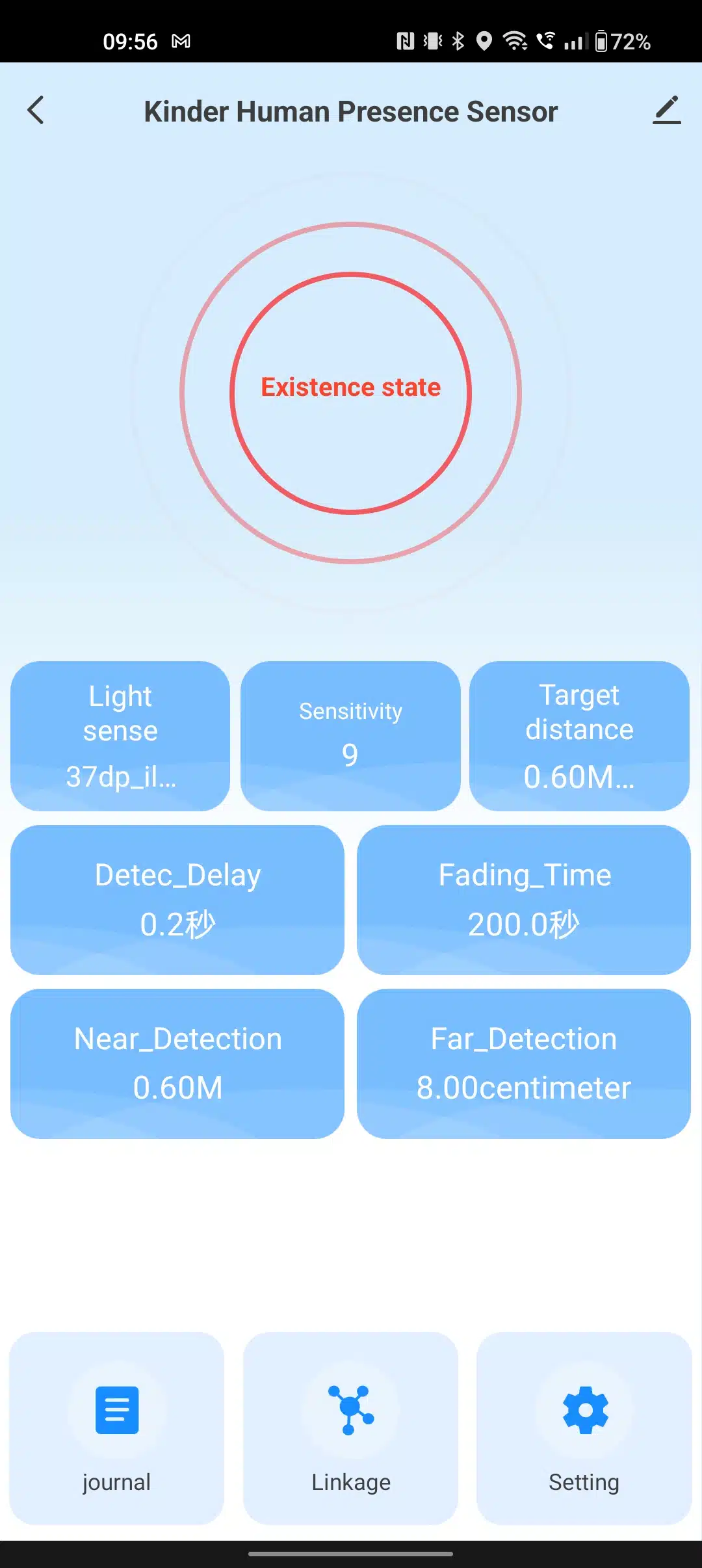Open the Target distance tile
The width and height of the screenshot is (702, 1568).
click(x=579, y=736)
